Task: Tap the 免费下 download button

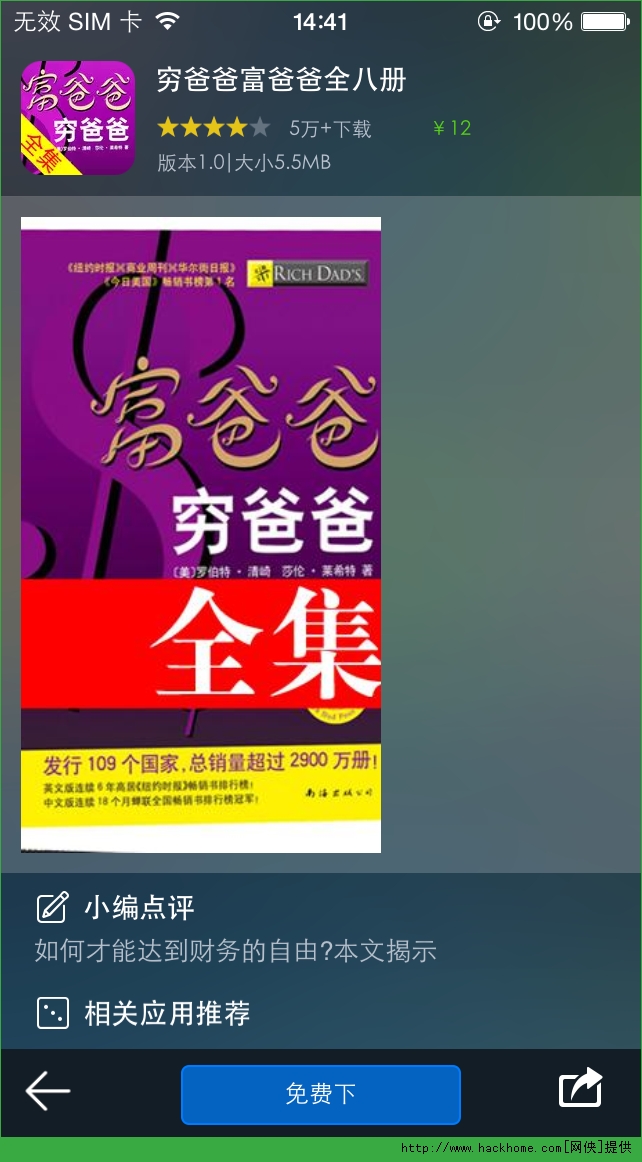Action: [320, 1094]
